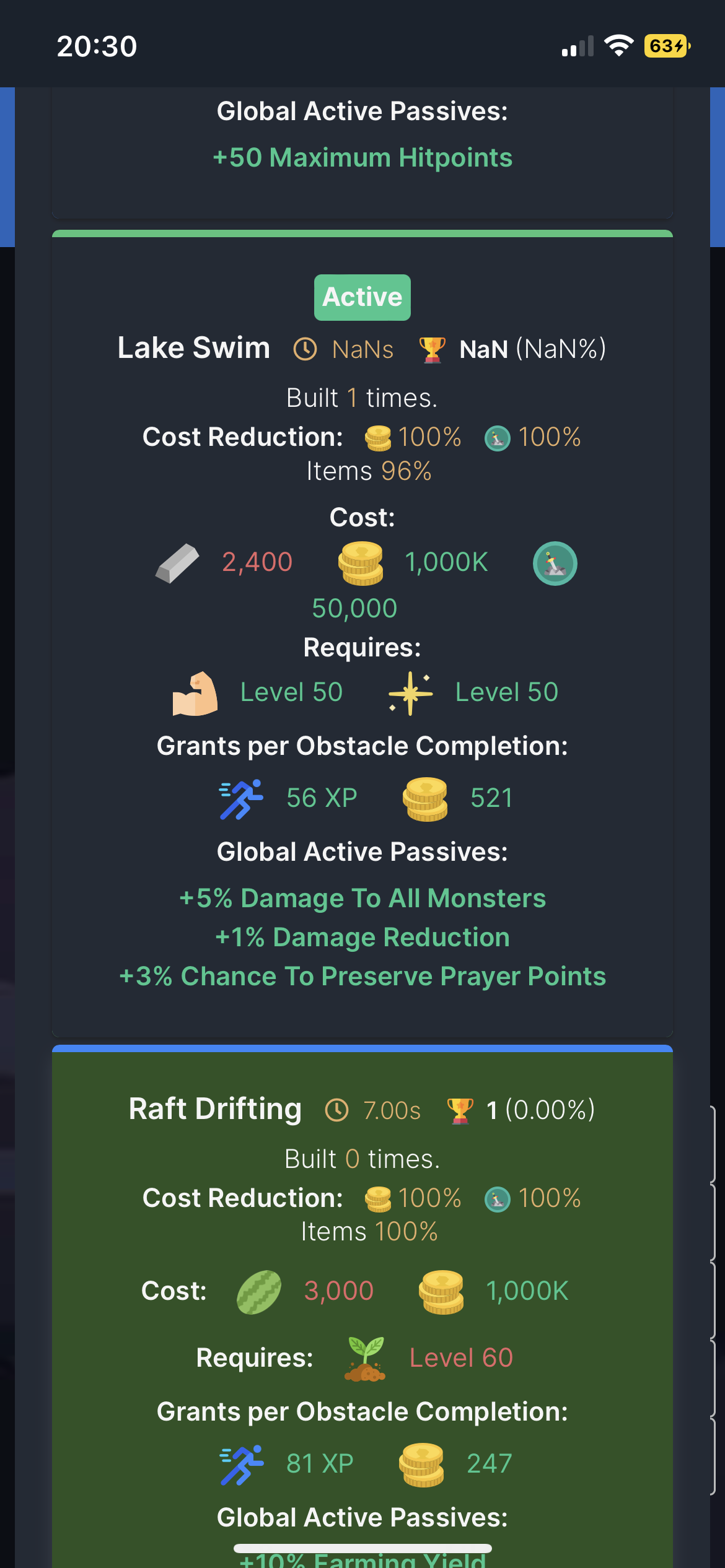Choose the Raft Drifting obstacle card
The image size is (725, 1568).
point(362,1300)
